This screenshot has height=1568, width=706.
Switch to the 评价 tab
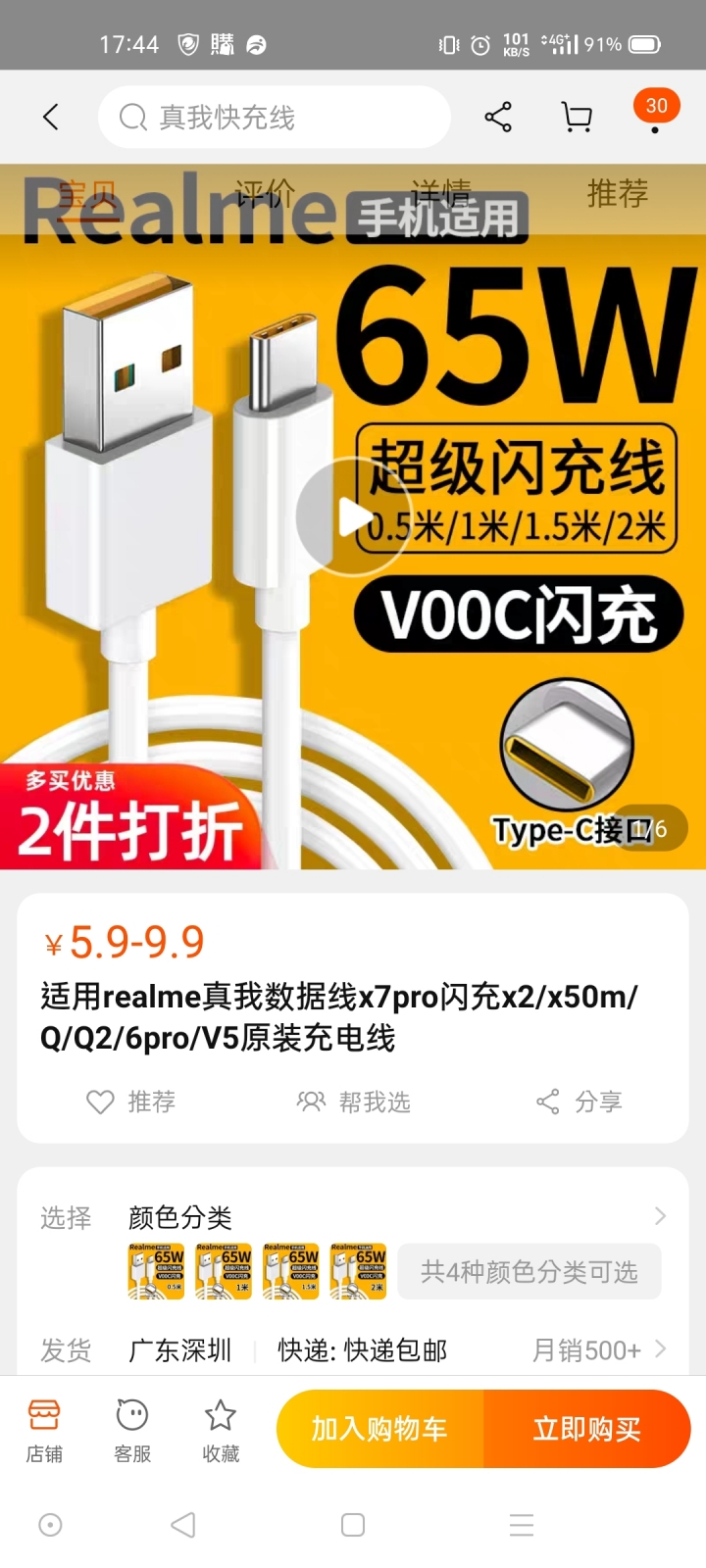pos(265,193)
